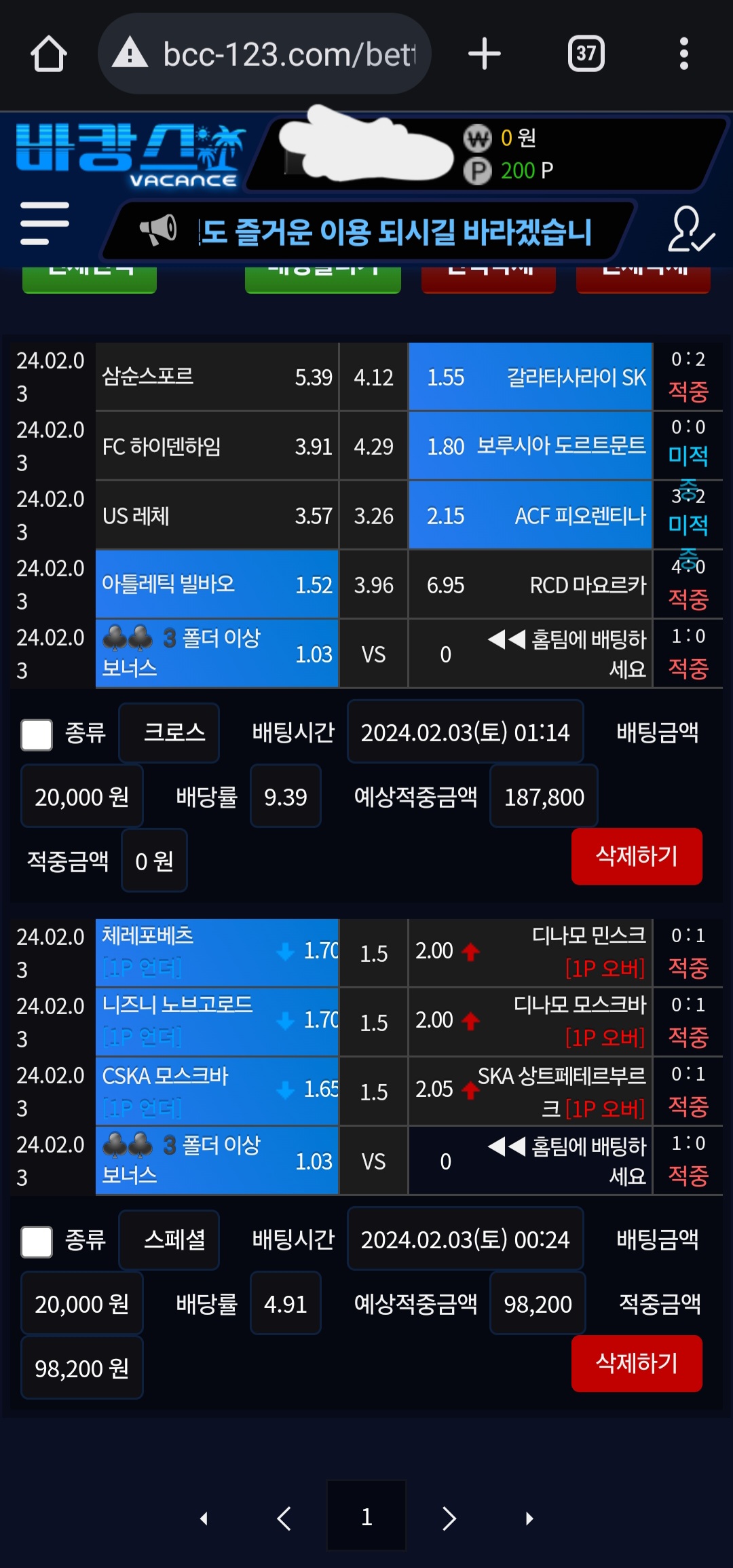Go to the browser home page
The height and width of the screenshot is (1568, 733).
pyautogui.click(x=49, y=54)
